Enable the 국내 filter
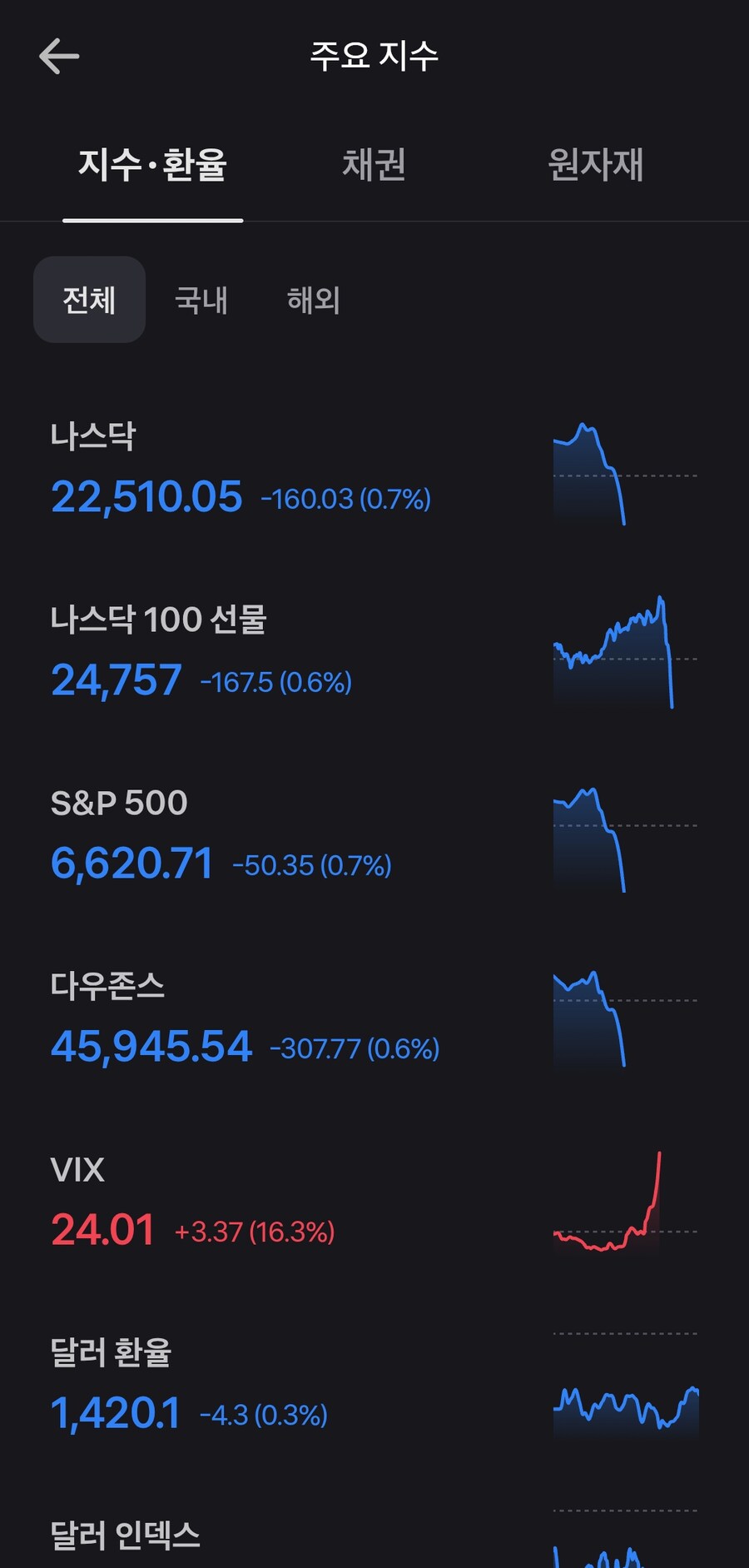Viewport: 749px width, 1568px height. coord(202,299)
